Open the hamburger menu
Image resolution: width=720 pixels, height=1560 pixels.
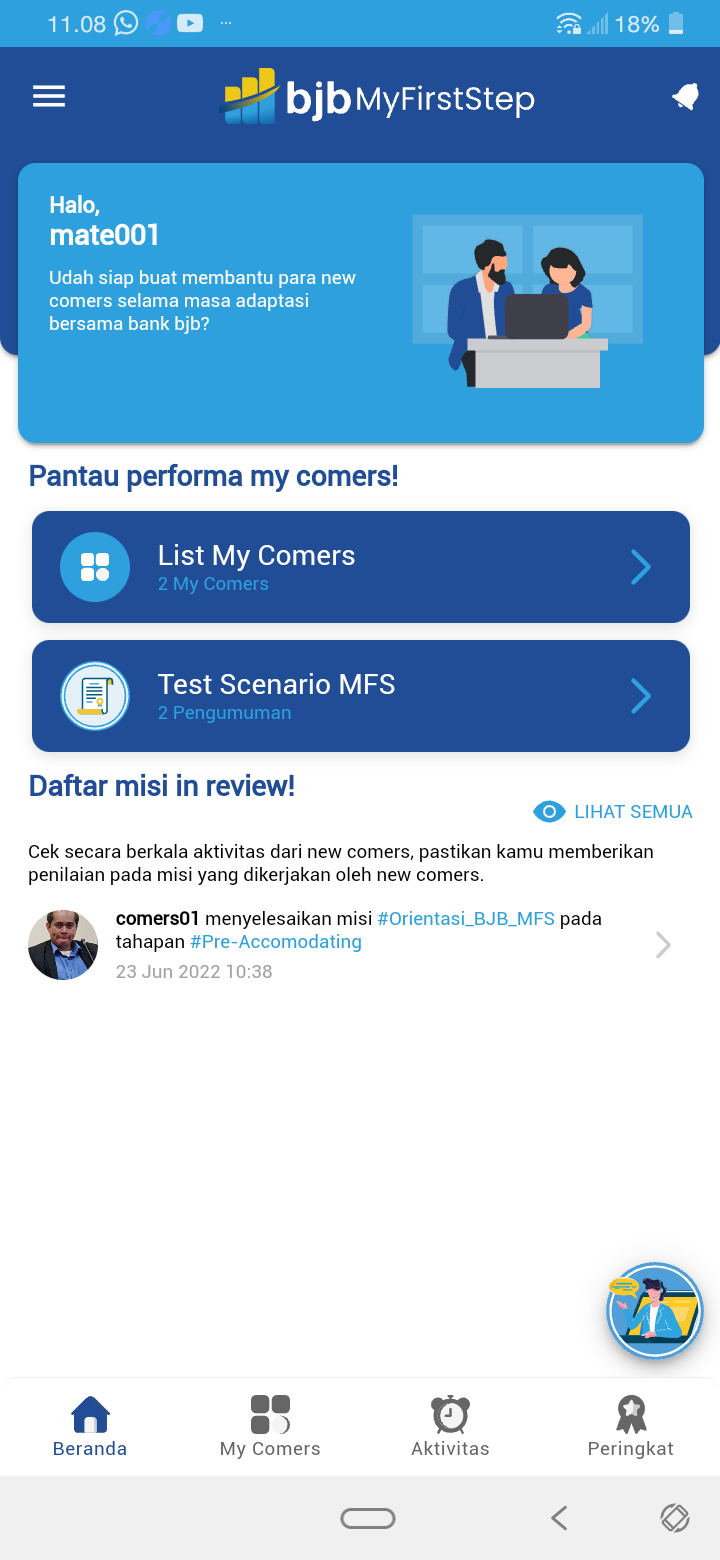pos(48,96)
